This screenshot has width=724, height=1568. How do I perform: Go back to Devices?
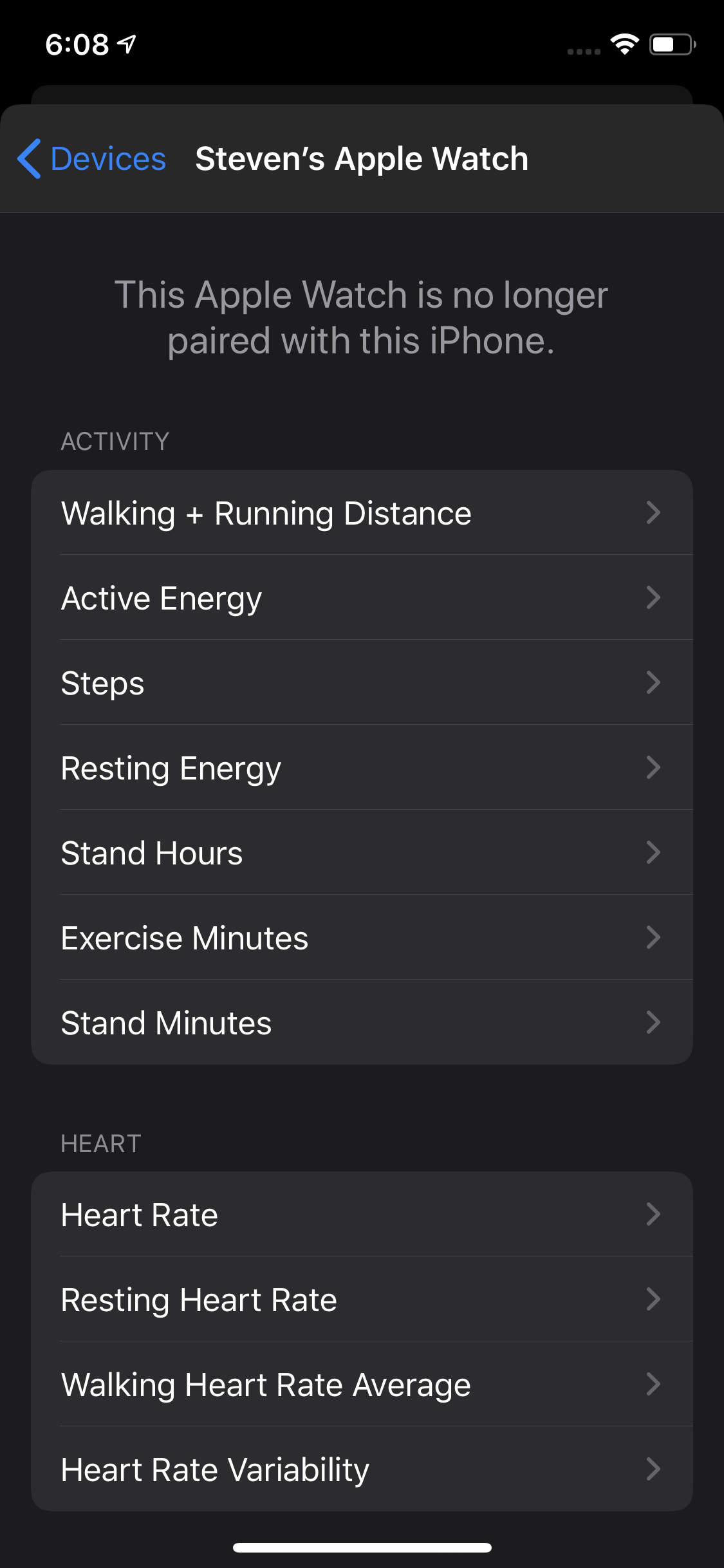tap(92, 159)
